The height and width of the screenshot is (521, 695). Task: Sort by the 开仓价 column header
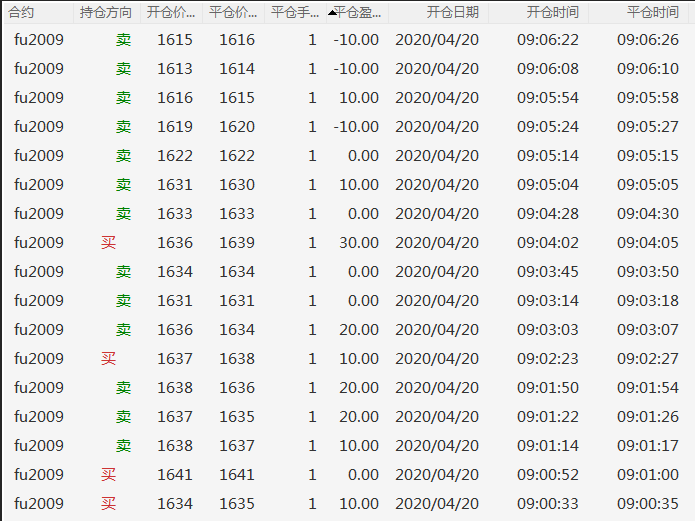pyautogui.click(x=170, y=12)
